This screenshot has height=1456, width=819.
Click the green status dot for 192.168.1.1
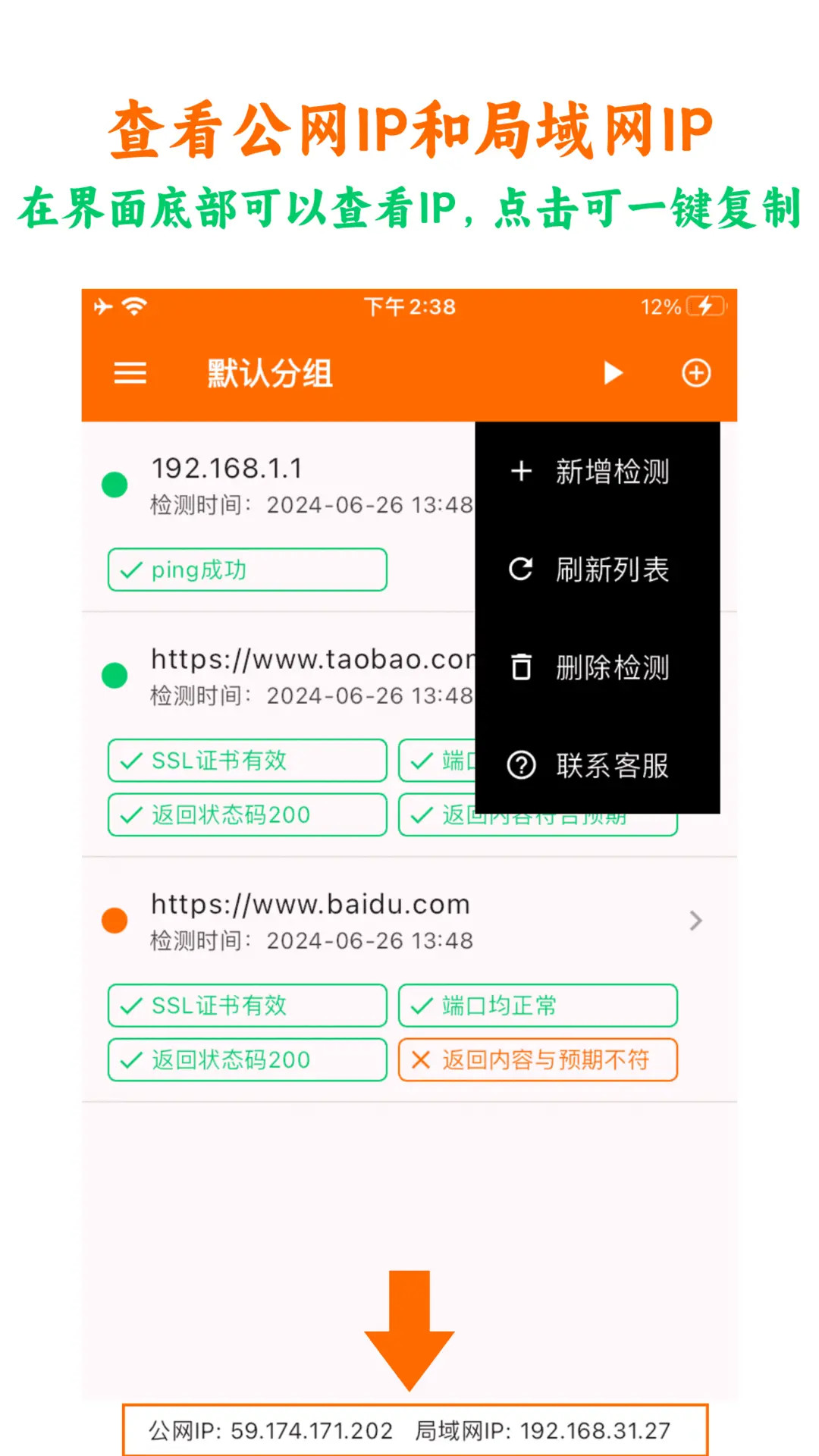(x=115, y=485)
